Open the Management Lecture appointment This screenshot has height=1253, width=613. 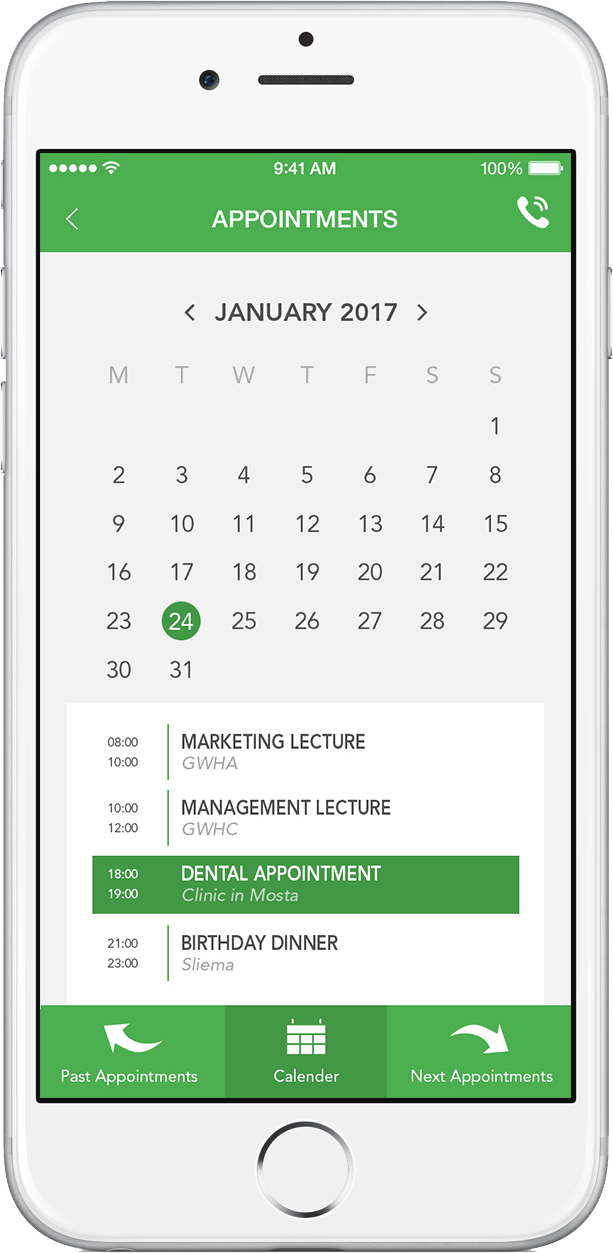(305, 817)
